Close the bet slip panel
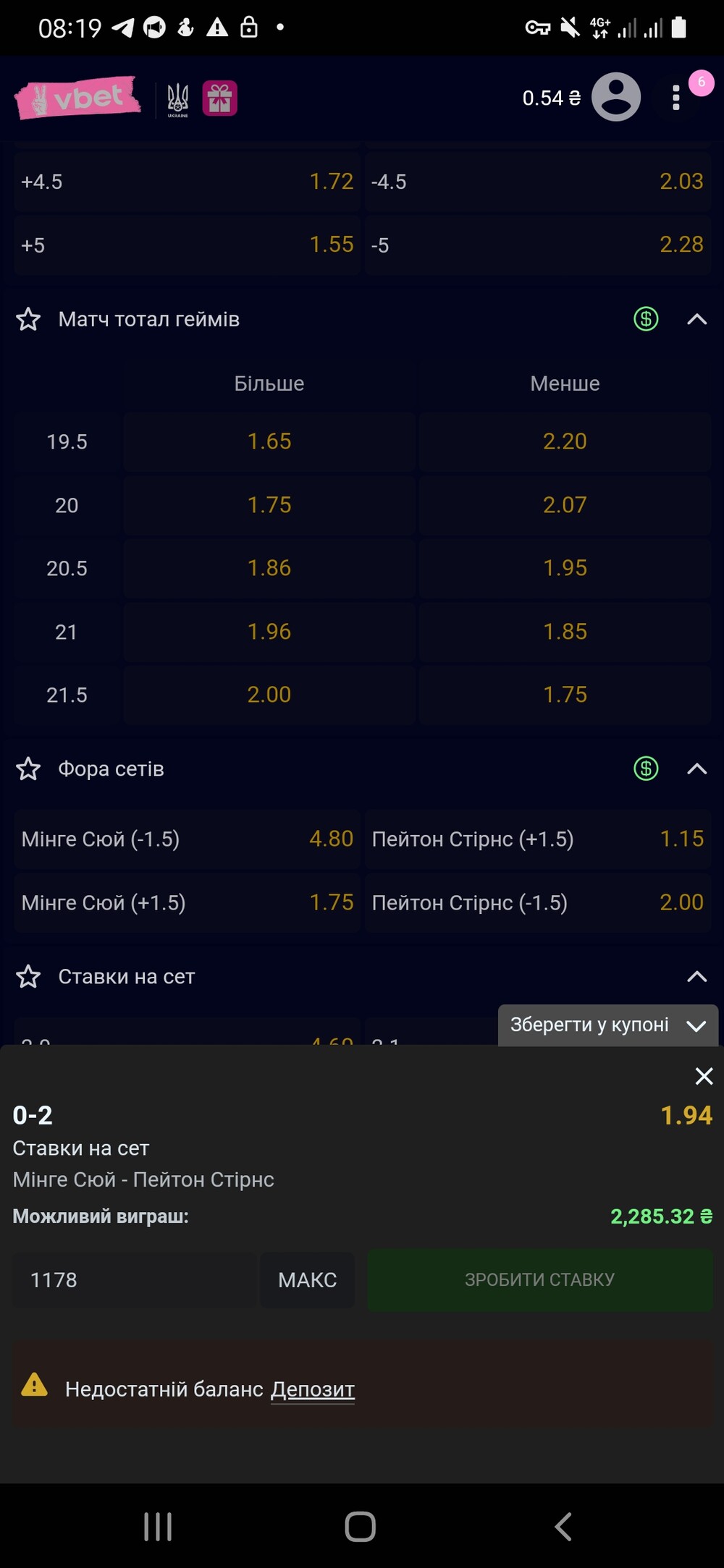The width and height of the screenshot is (724, 1568). coord(704,1076)
